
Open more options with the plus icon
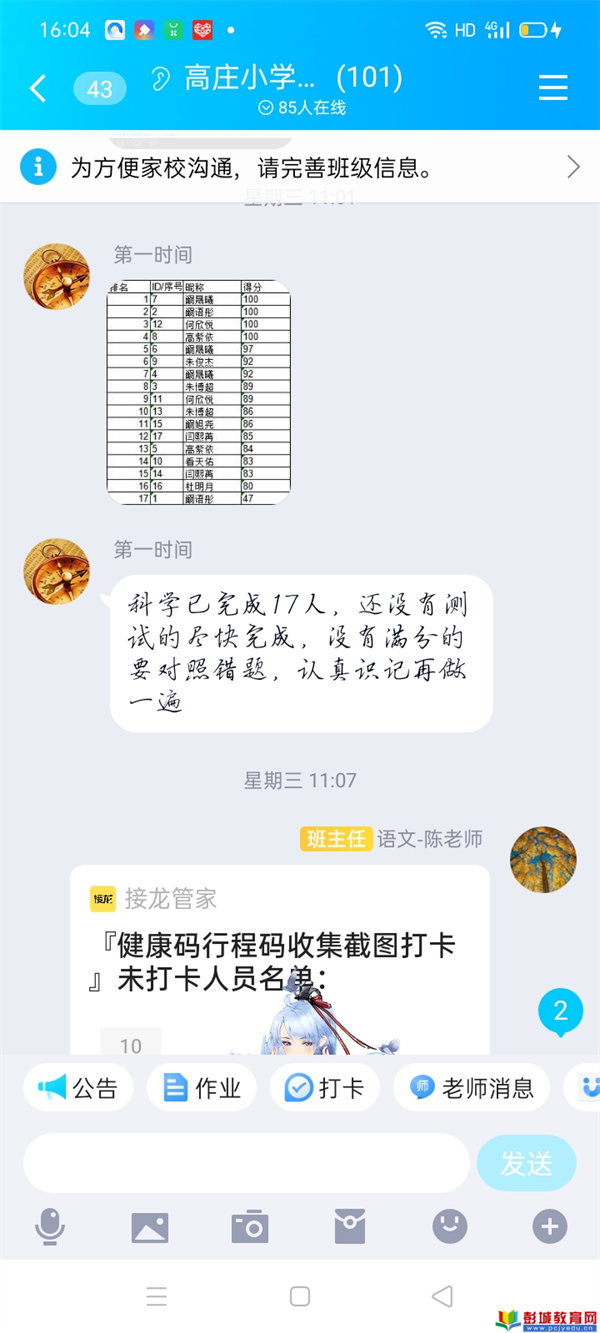point(550,1226)
